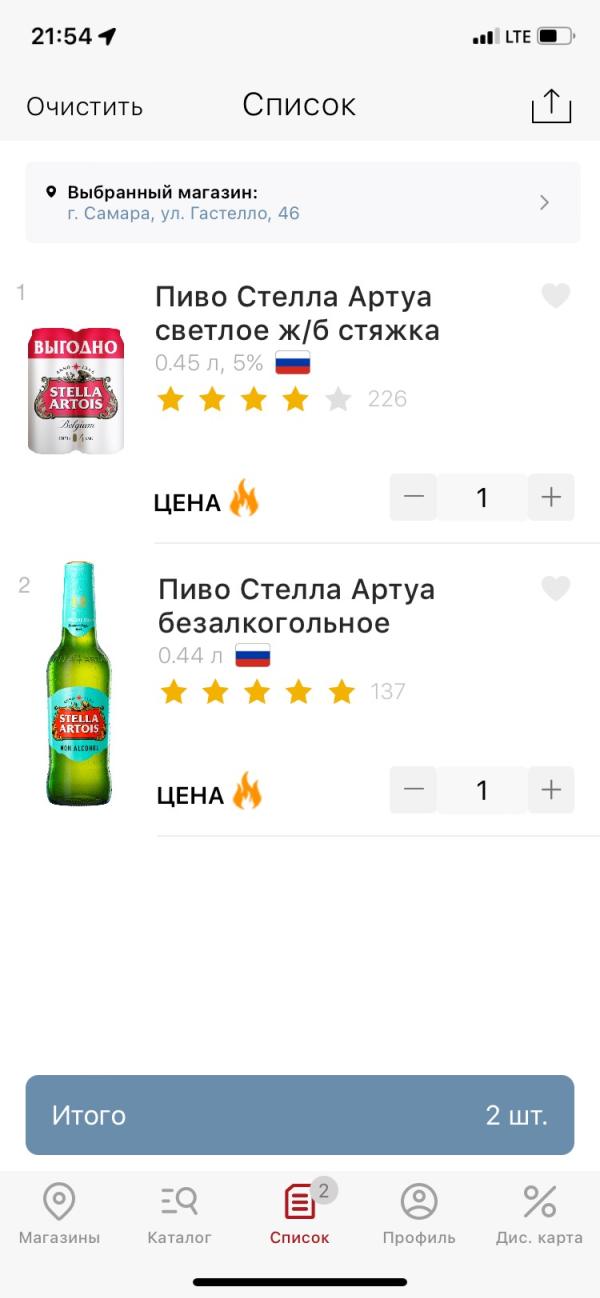Share the shopping list
Image resolution: width=600 pixels, height=1298 pixels.
551,106
